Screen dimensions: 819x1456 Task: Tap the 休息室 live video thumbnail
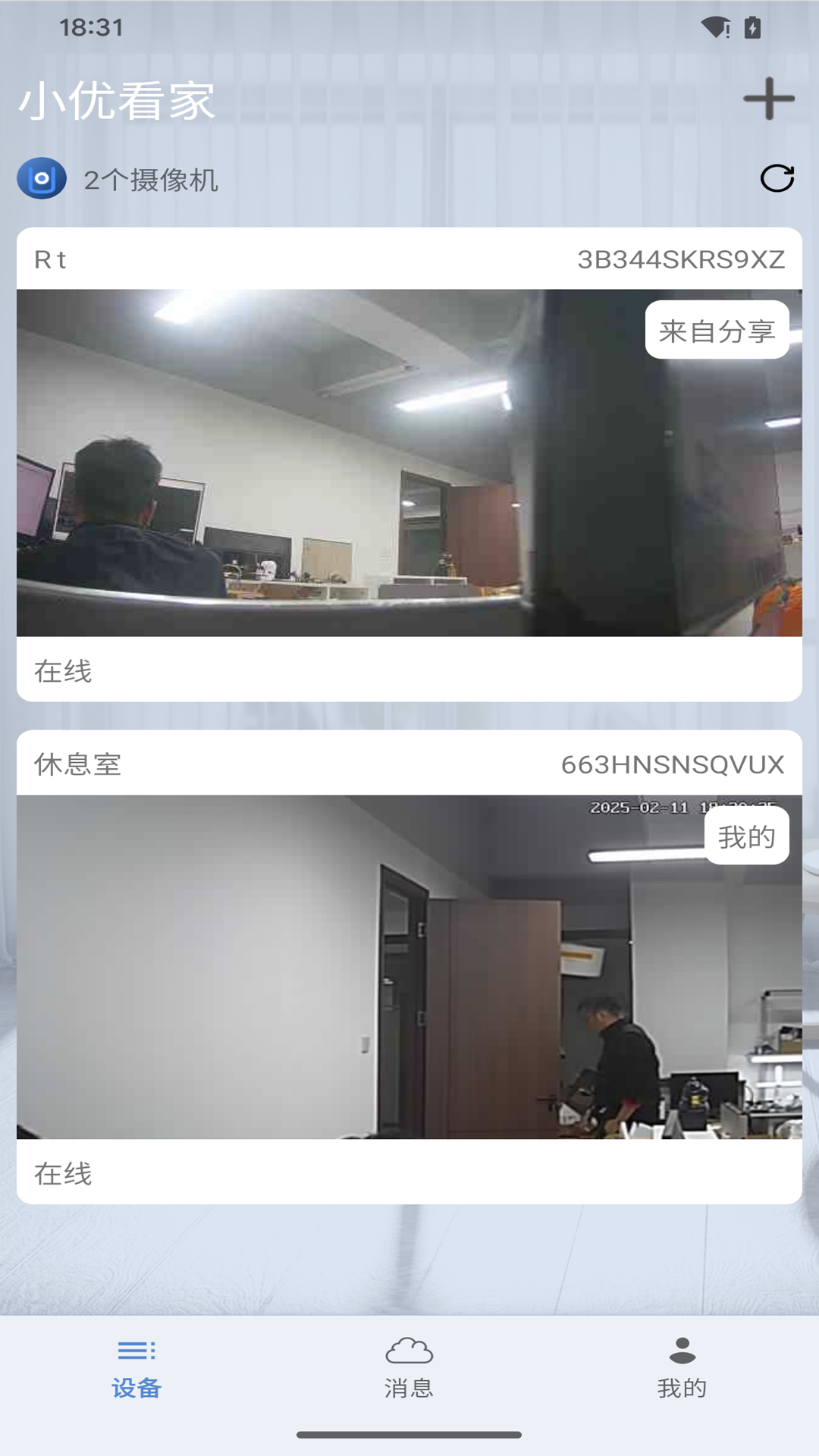tap(409, 963)
